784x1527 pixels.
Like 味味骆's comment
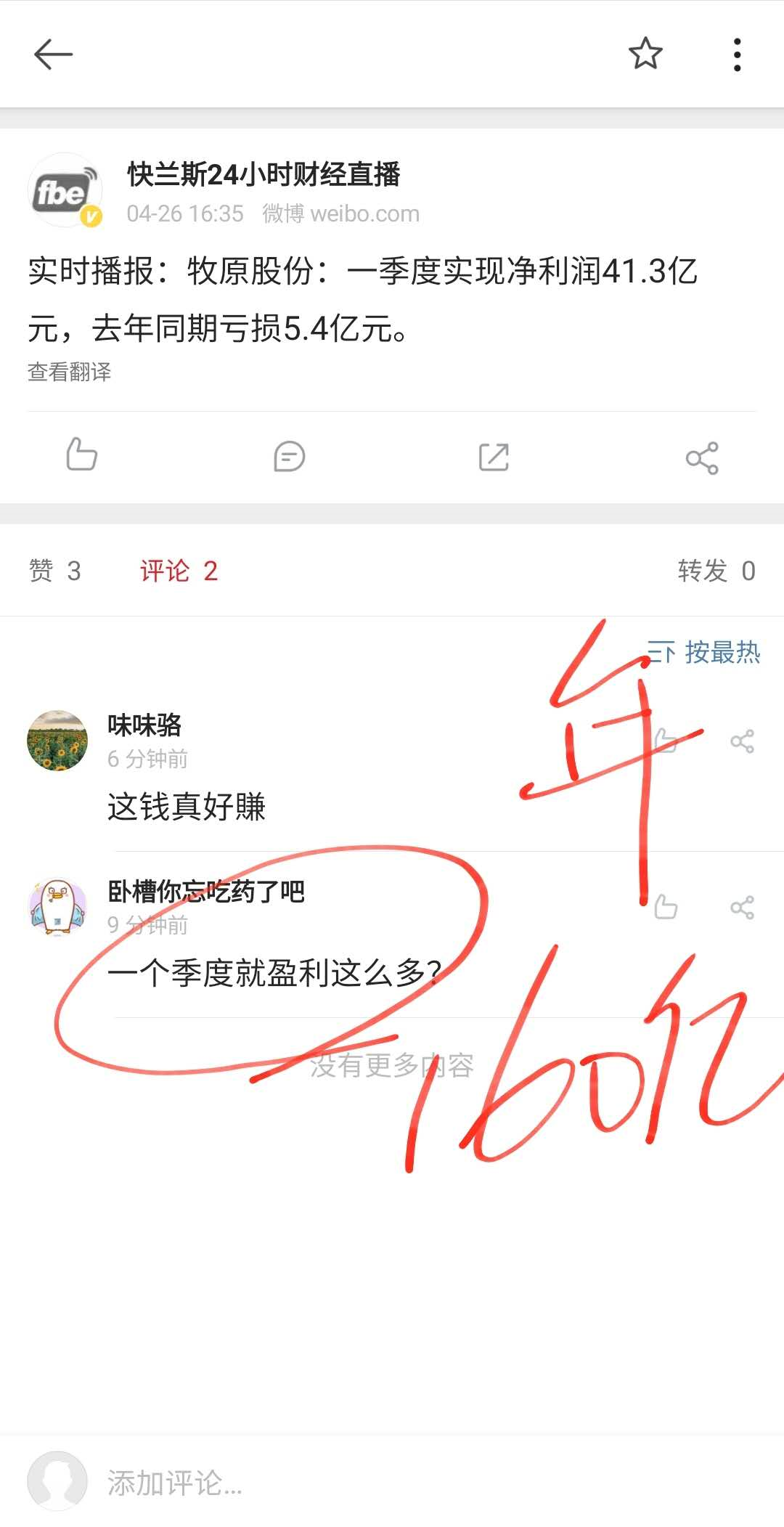coord(666,741)
